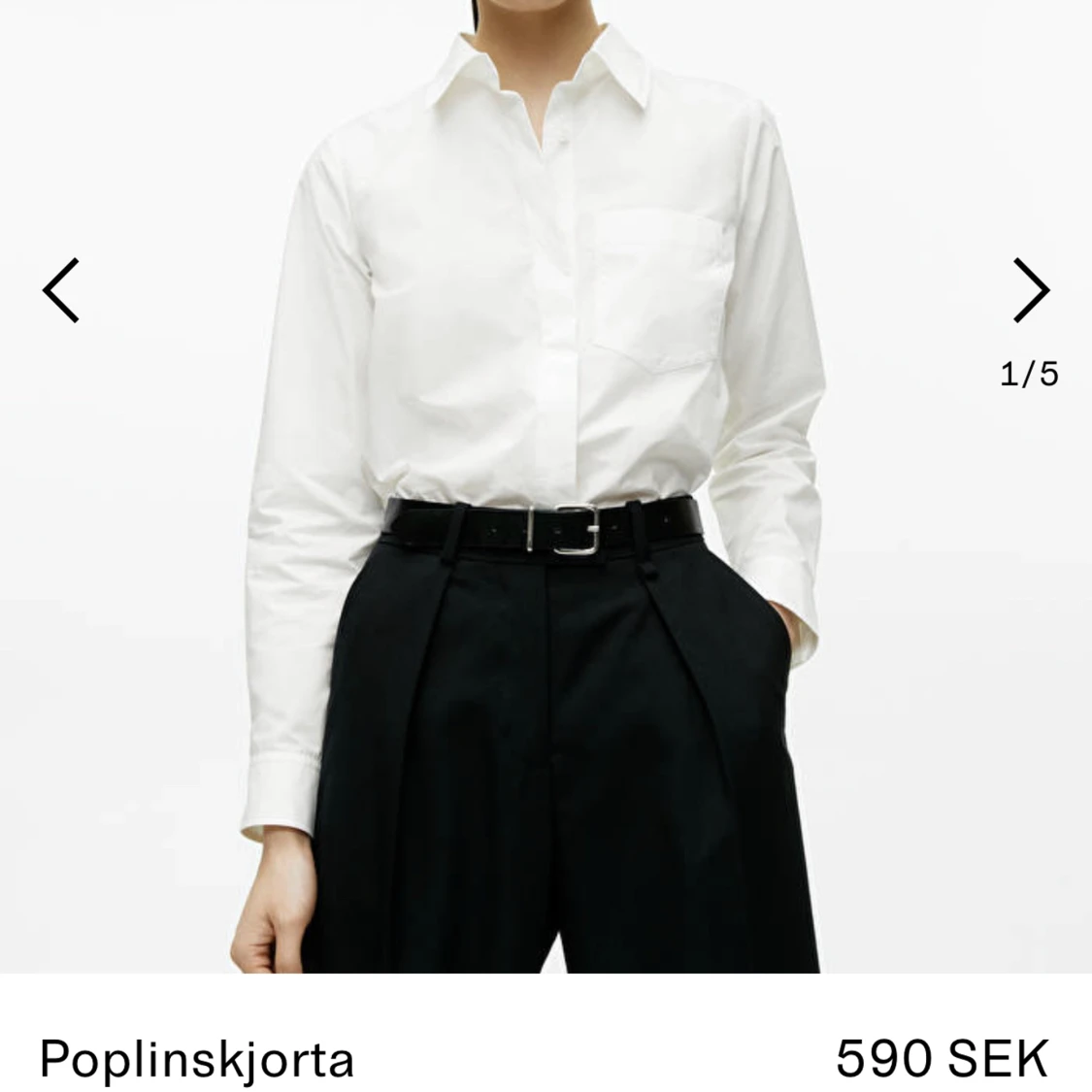1092x1092 pixels.
Task: Show the next product photo
Action: click(1030, 290)
